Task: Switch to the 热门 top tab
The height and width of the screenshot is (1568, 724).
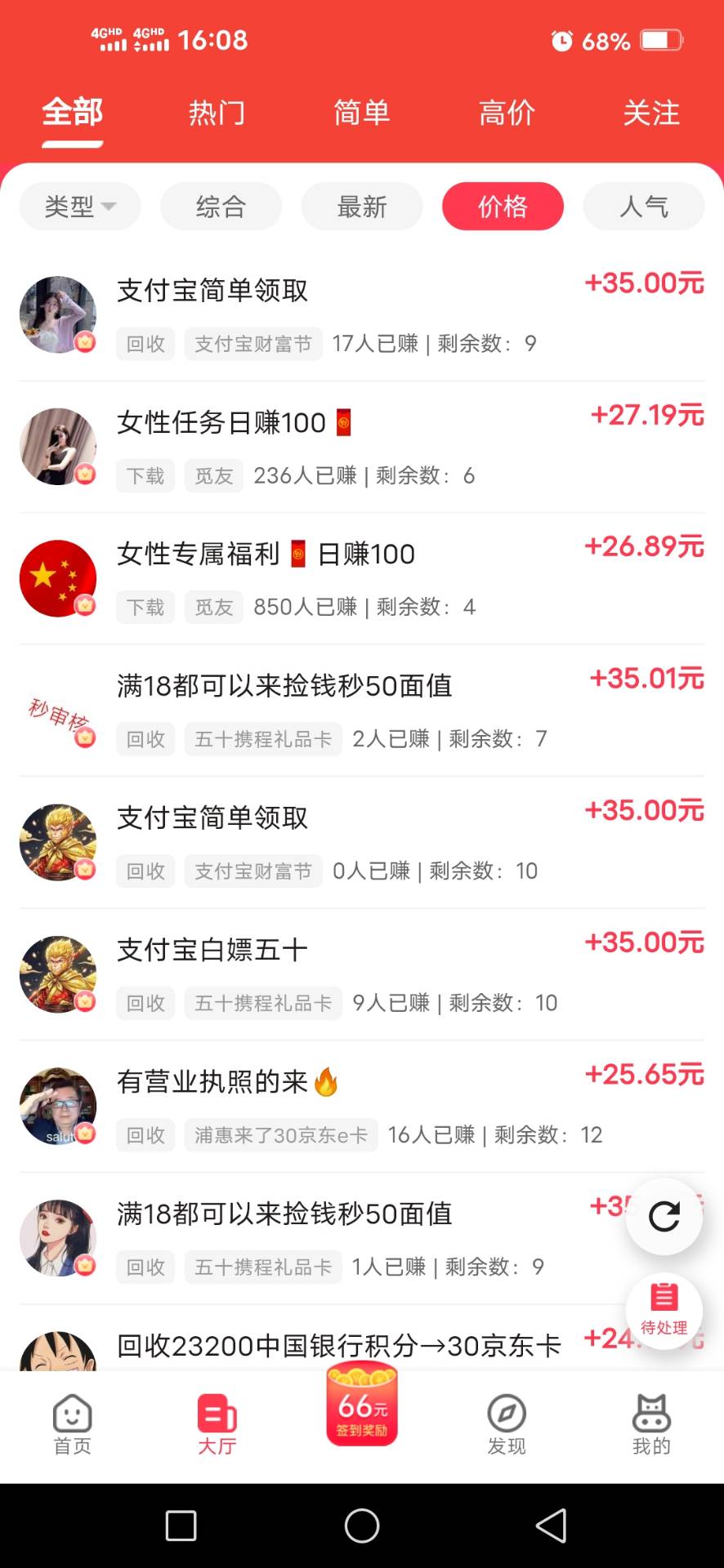Action: tap(217, 113)
